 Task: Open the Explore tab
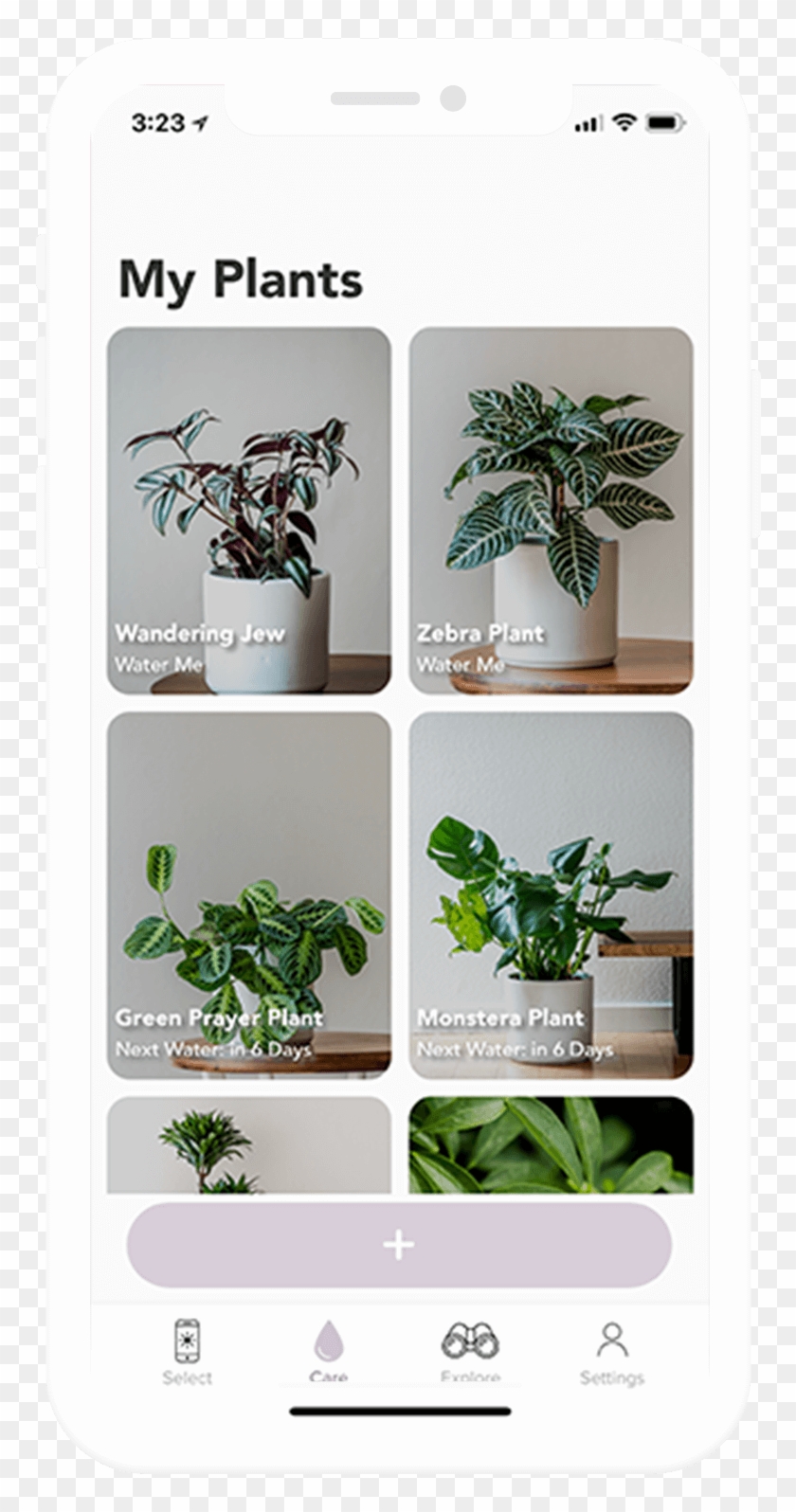(470, 1351)
